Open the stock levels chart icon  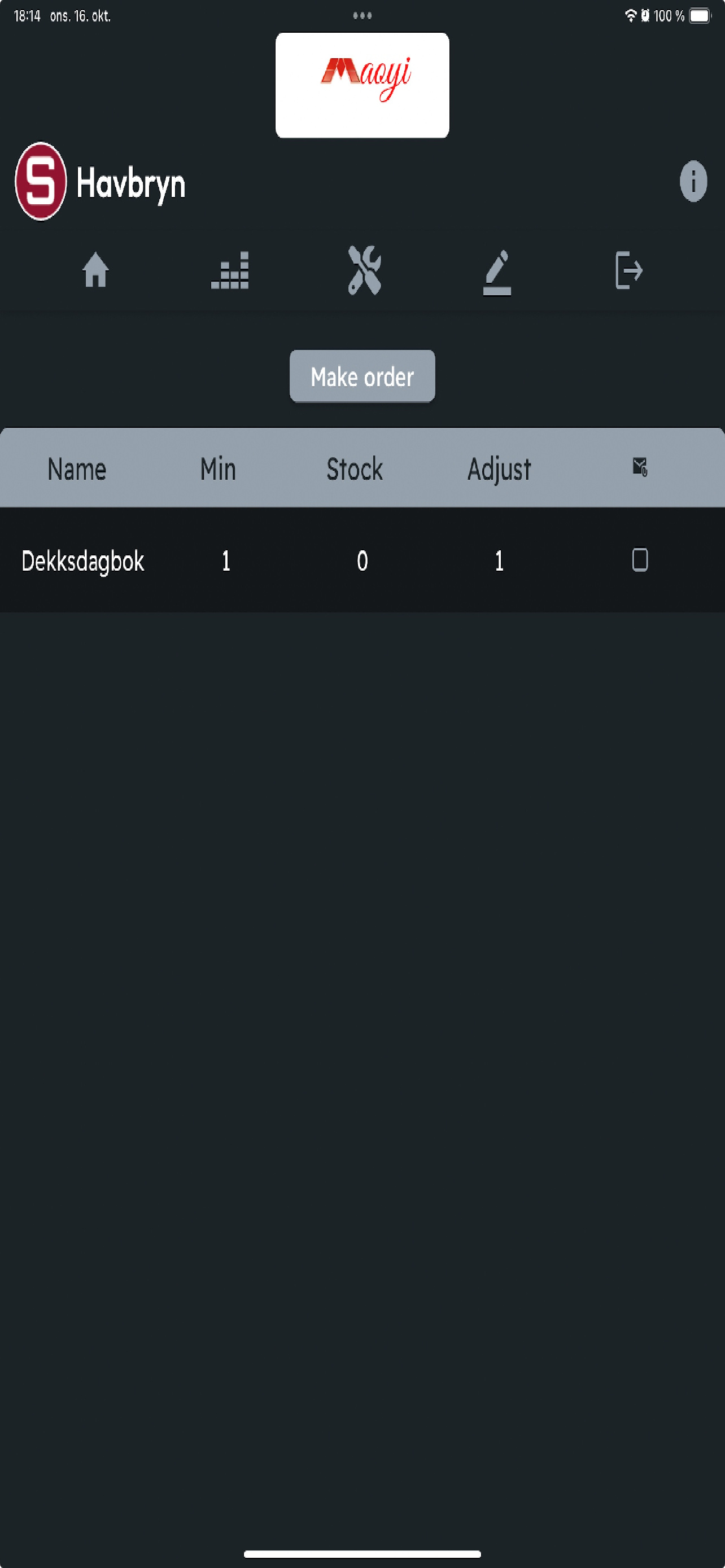point(229,270)
